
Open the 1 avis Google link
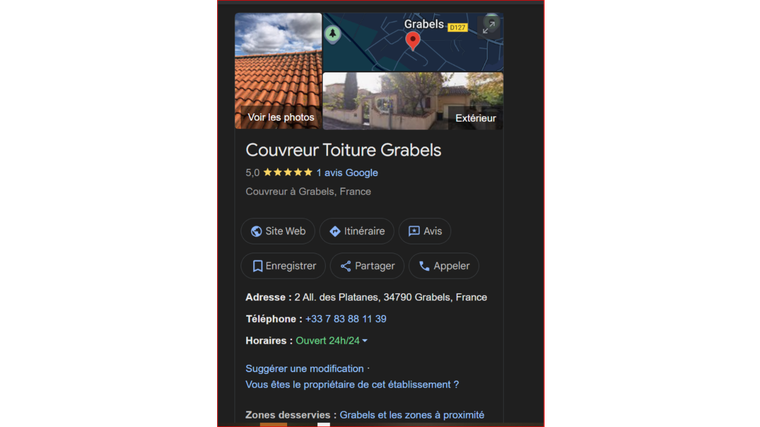(x=347, y=173)
